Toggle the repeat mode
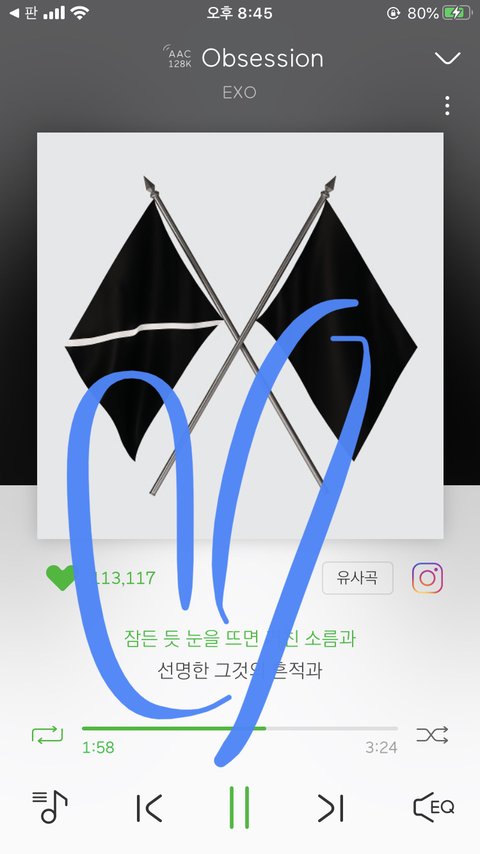Screen dimensions: 480x854 coord(47,735)
